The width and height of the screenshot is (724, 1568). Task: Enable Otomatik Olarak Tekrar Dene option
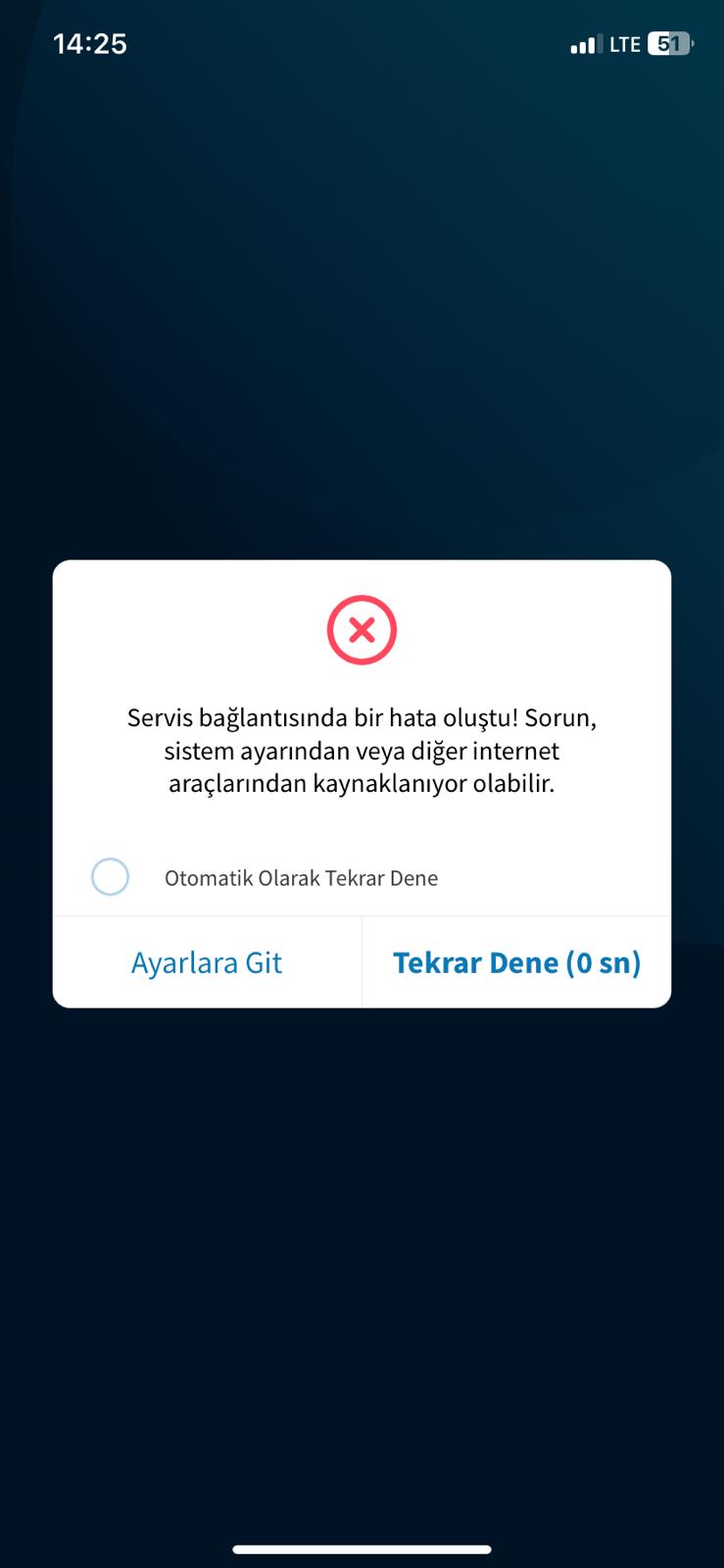[110, 877]
